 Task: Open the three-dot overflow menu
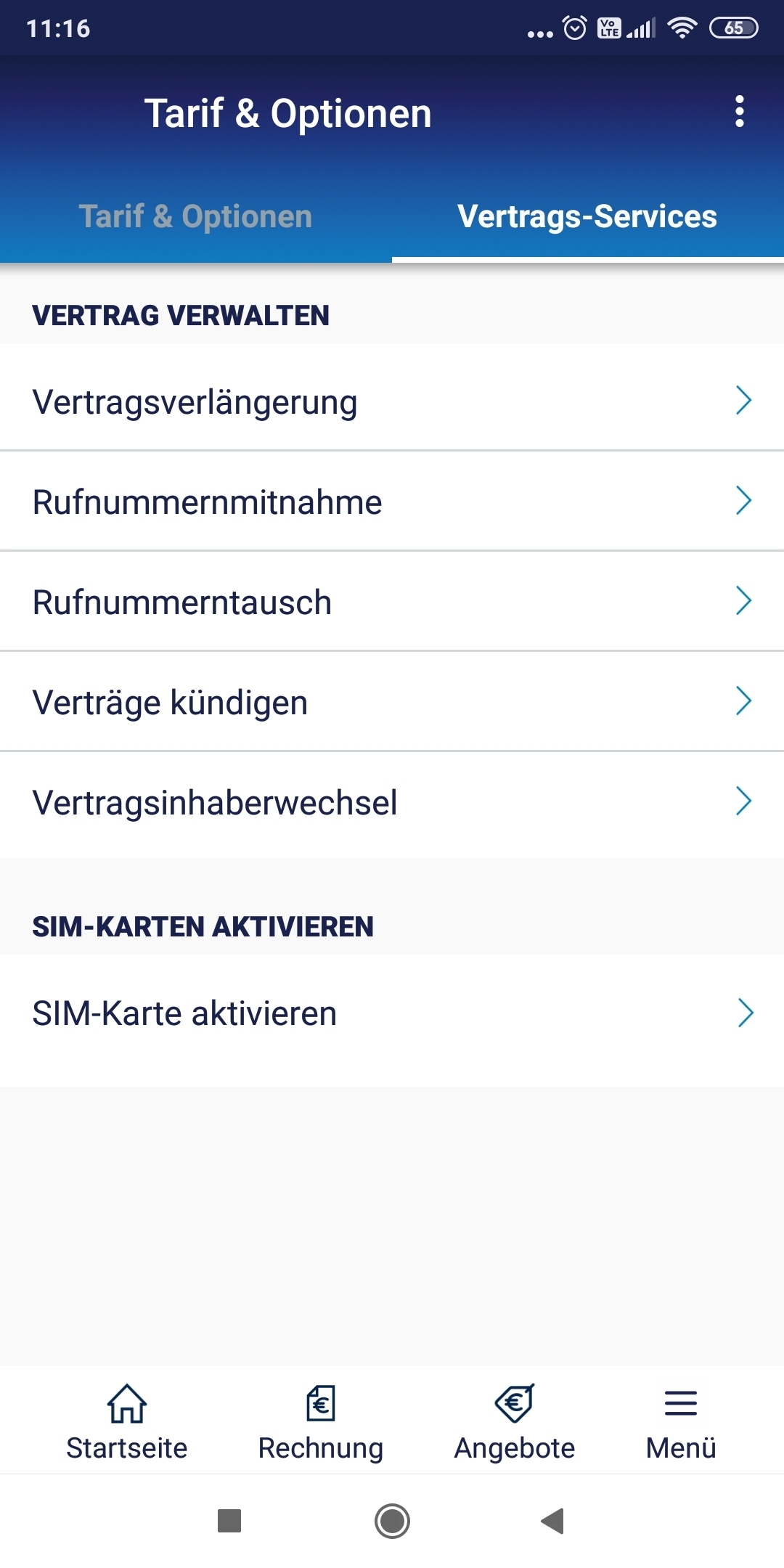click(x=739, y=112)
